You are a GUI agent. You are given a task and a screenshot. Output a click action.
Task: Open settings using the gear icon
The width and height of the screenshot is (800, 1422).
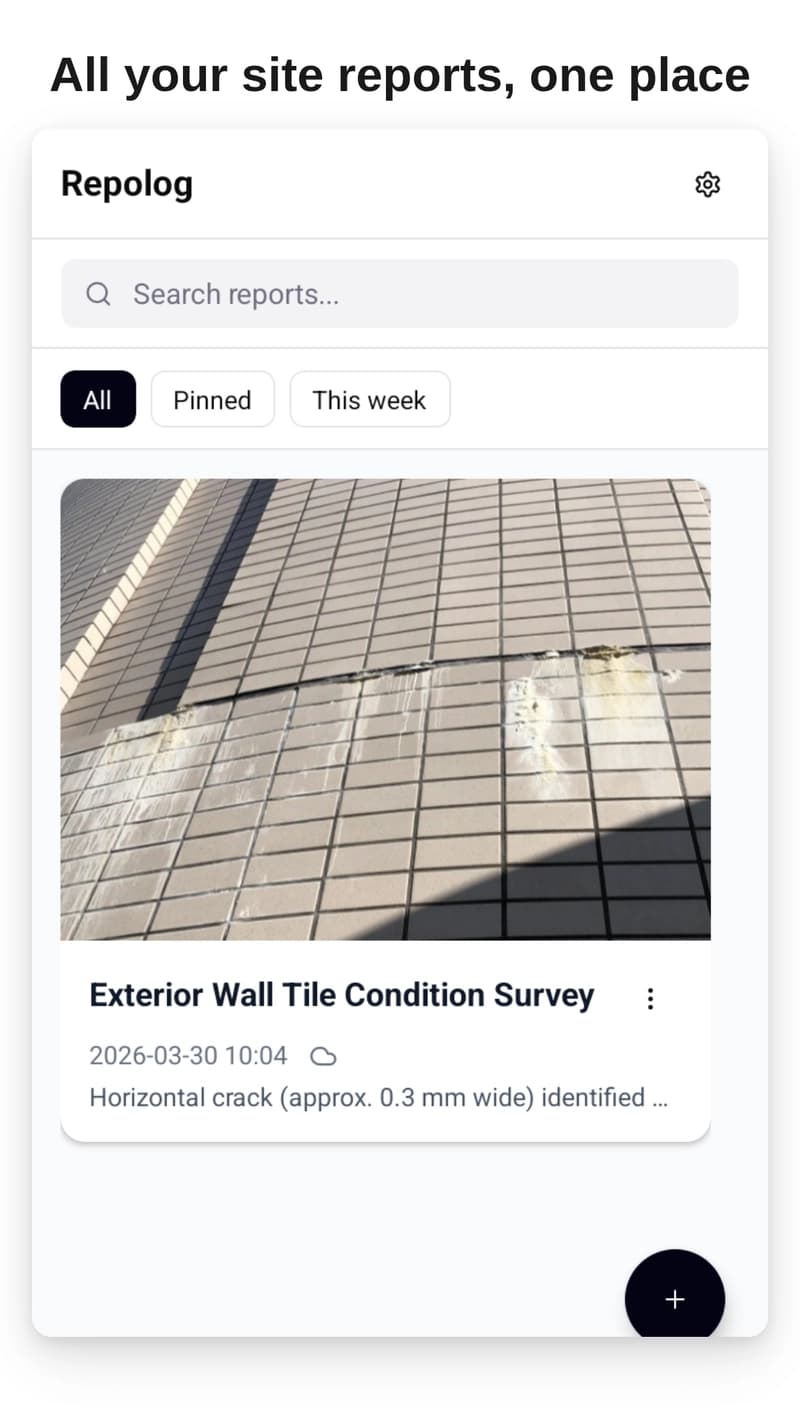pos(707,184)
